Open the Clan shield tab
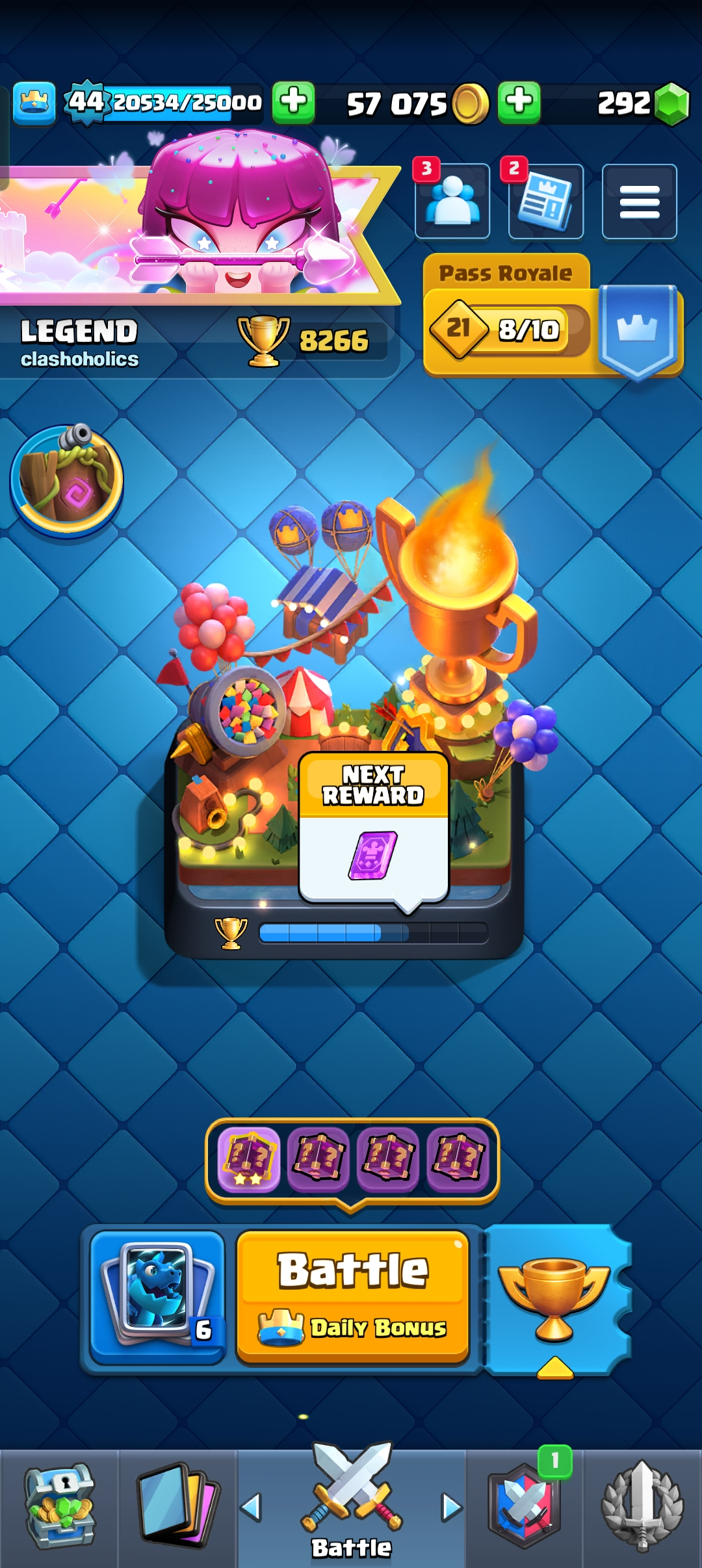This screenshot has height=1568, width=702. pyautogui.click(x=524, y=1507)
